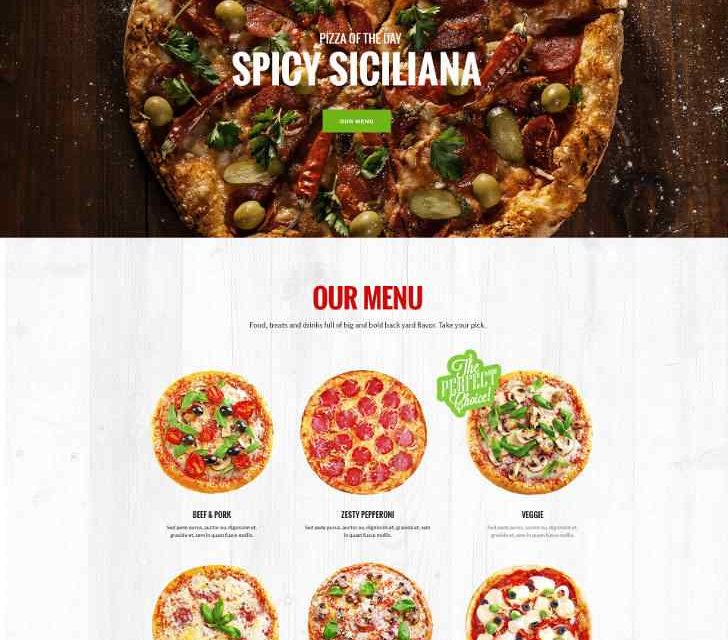This screenshot has height=640, width=728.
Task: Open the Zesty Pepperoni pizza item
Action: tap(364, 432)
